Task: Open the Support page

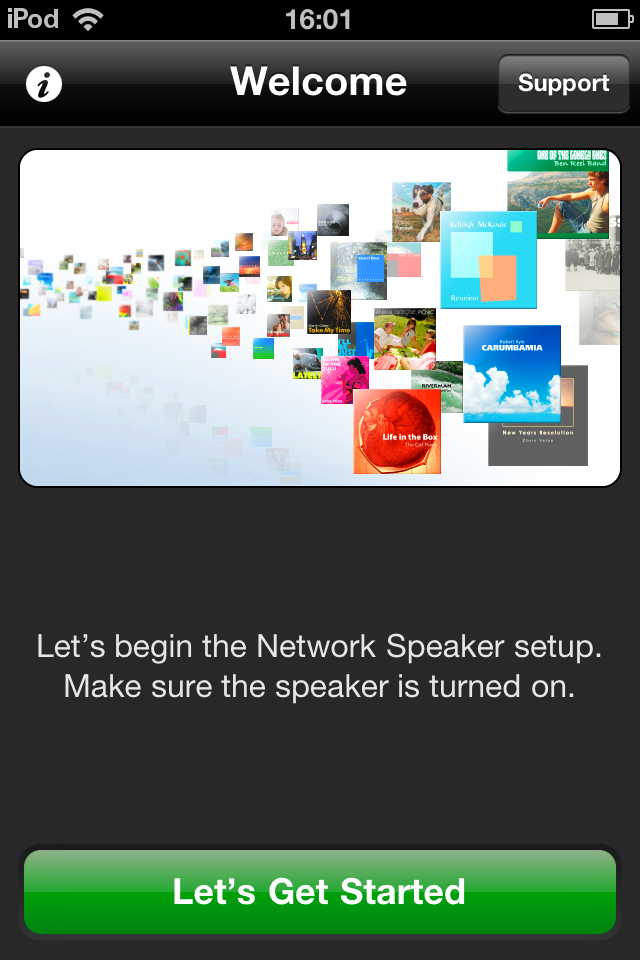Action: 563,84
